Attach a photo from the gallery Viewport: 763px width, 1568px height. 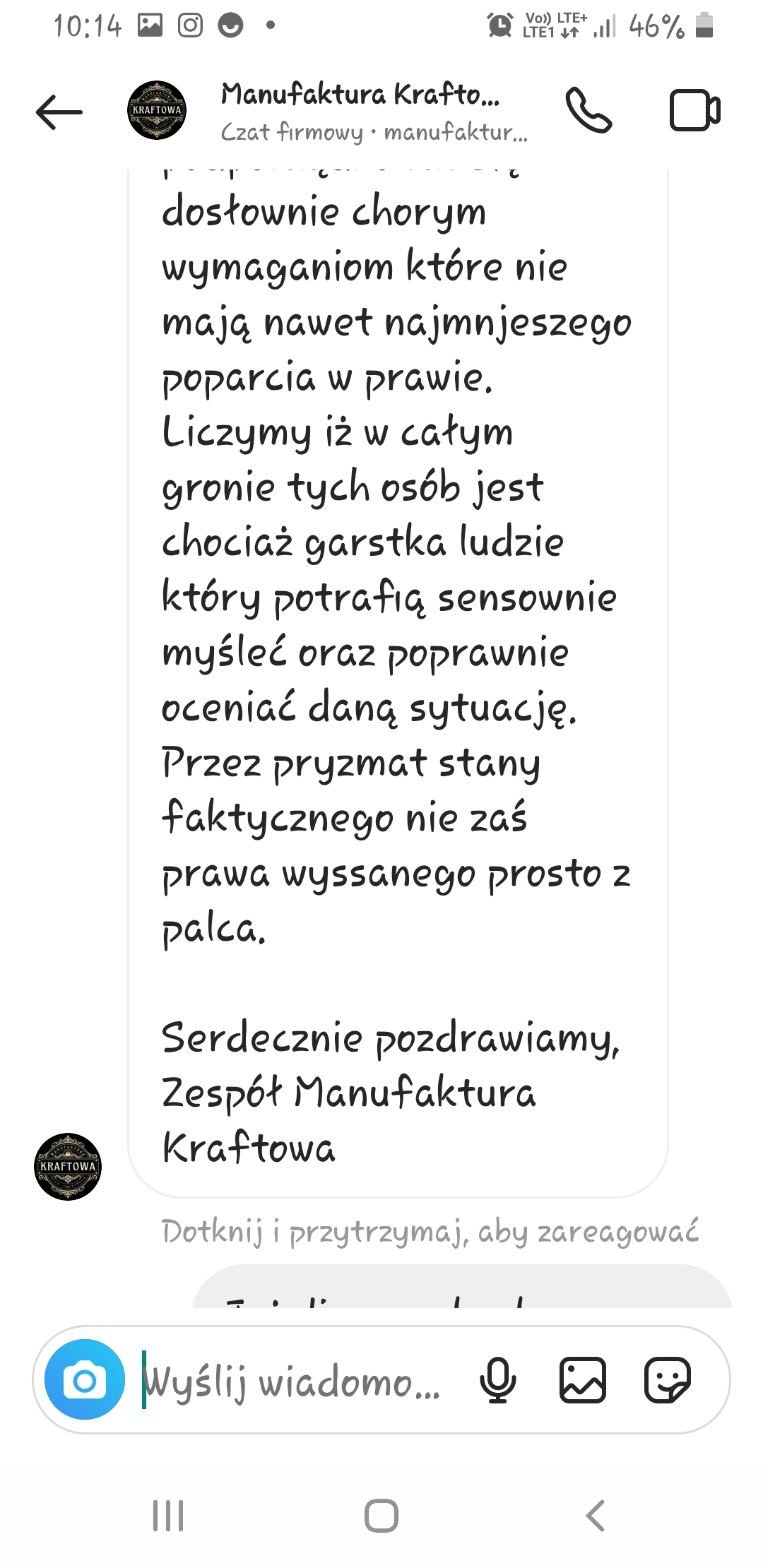point(583,1379)
